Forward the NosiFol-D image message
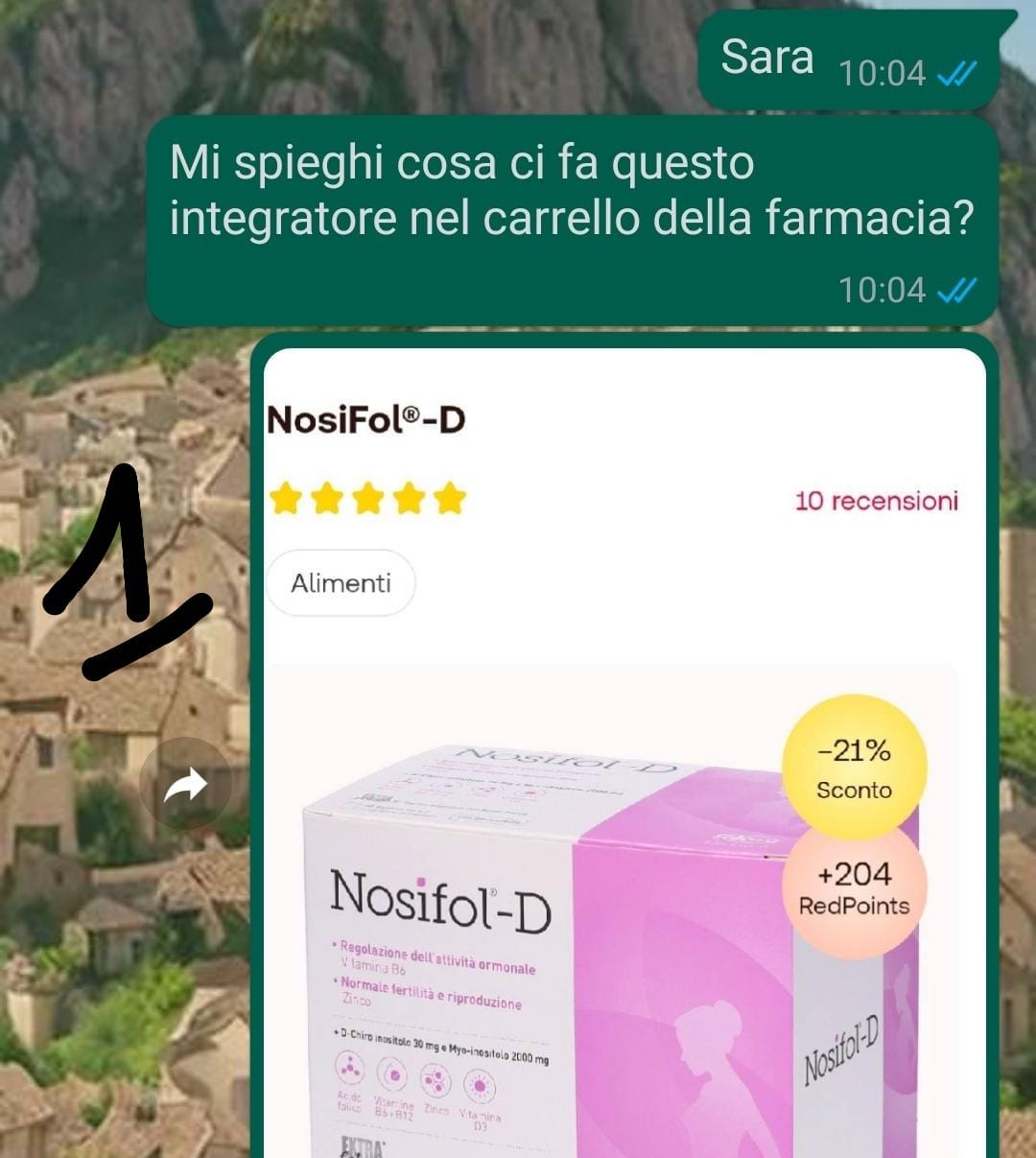The width and height of the screenshot is (1036, 1158). tap(186, 786)
